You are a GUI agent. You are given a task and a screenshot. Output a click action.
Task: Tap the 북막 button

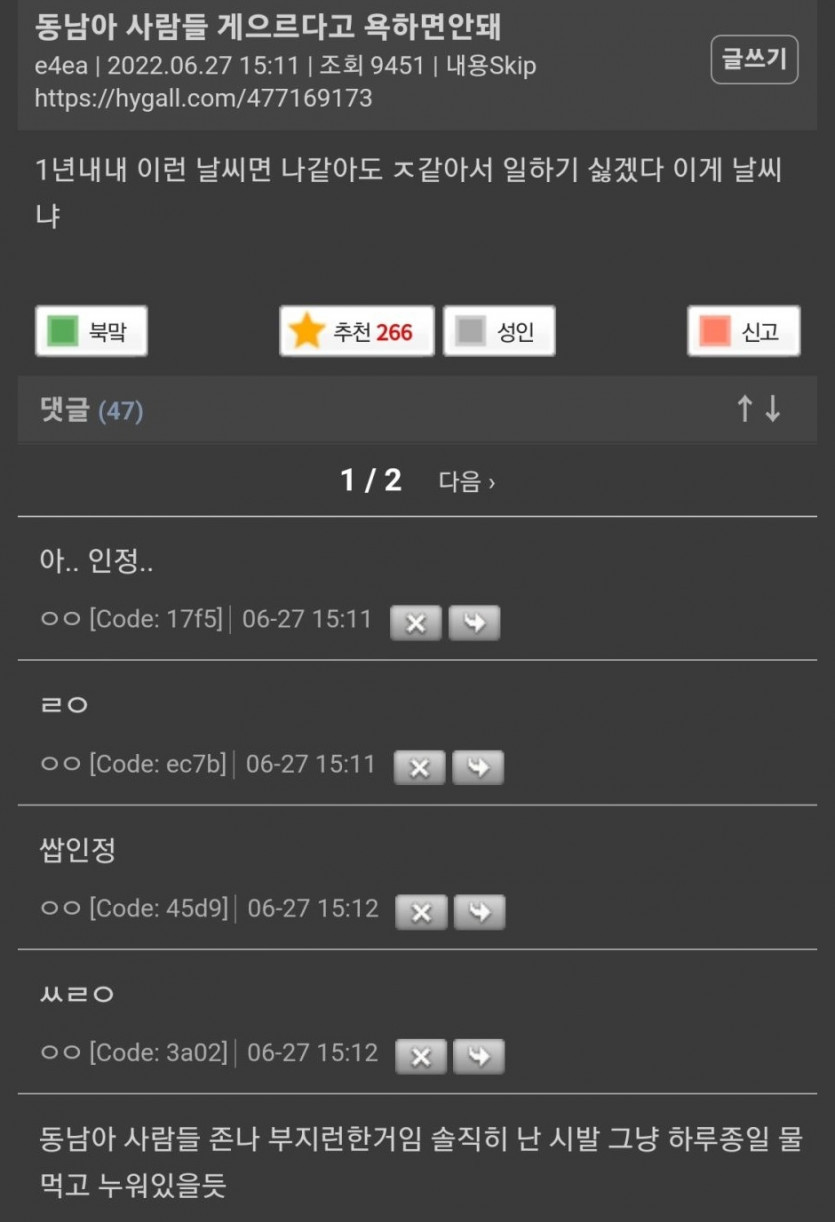[91, 331]
